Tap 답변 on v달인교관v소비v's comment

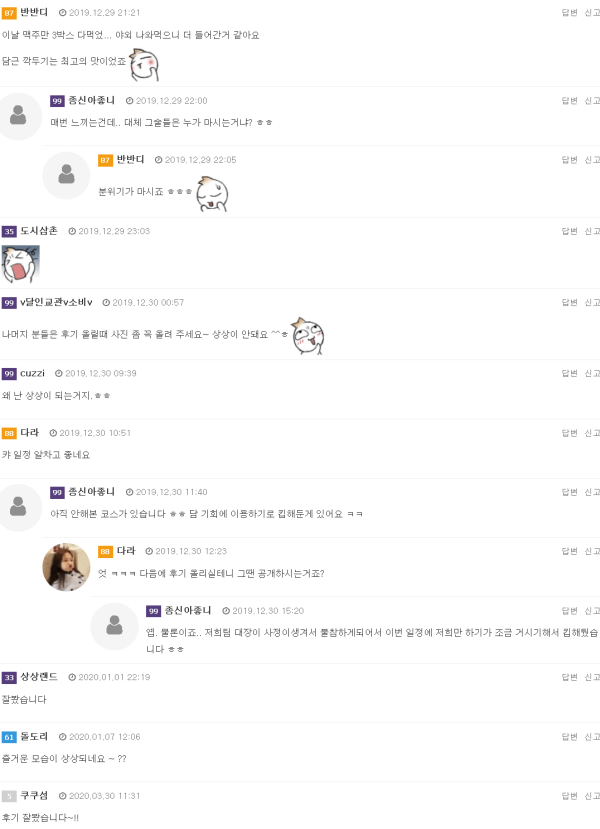click(568, 302)
